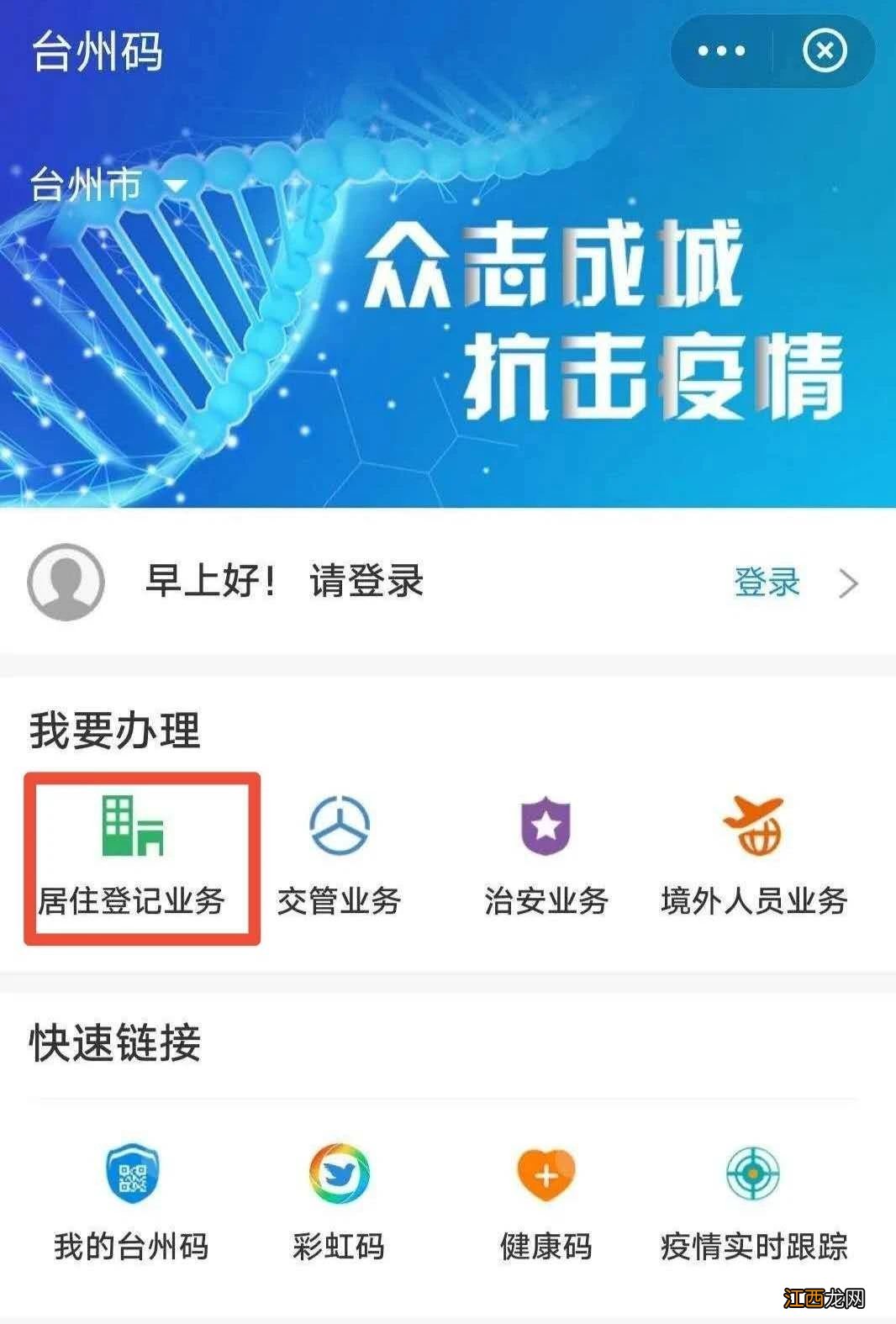This screenshot has height=1324, width=896.
Task: Open 健康码 health code heart icon
Action: 547,1173
